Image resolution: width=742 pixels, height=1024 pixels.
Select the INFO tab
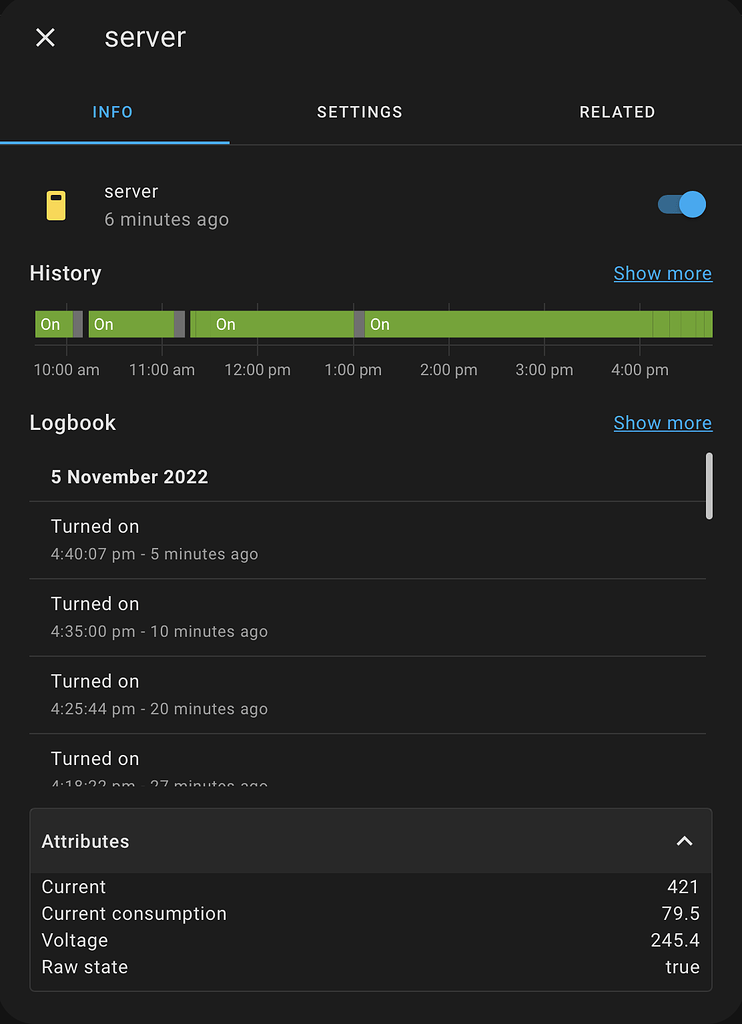[112, 112]
